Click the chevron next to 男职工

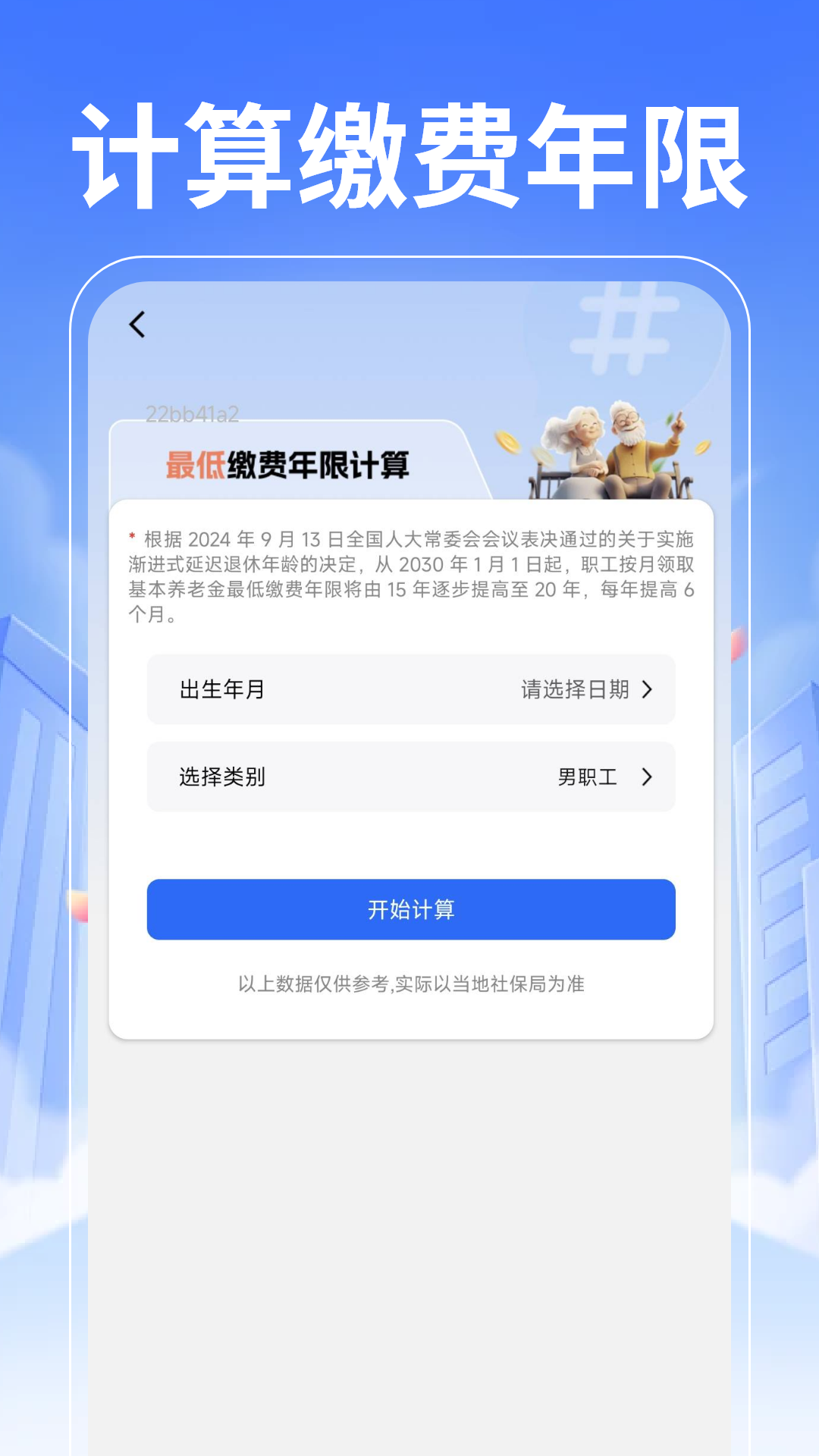648,777
